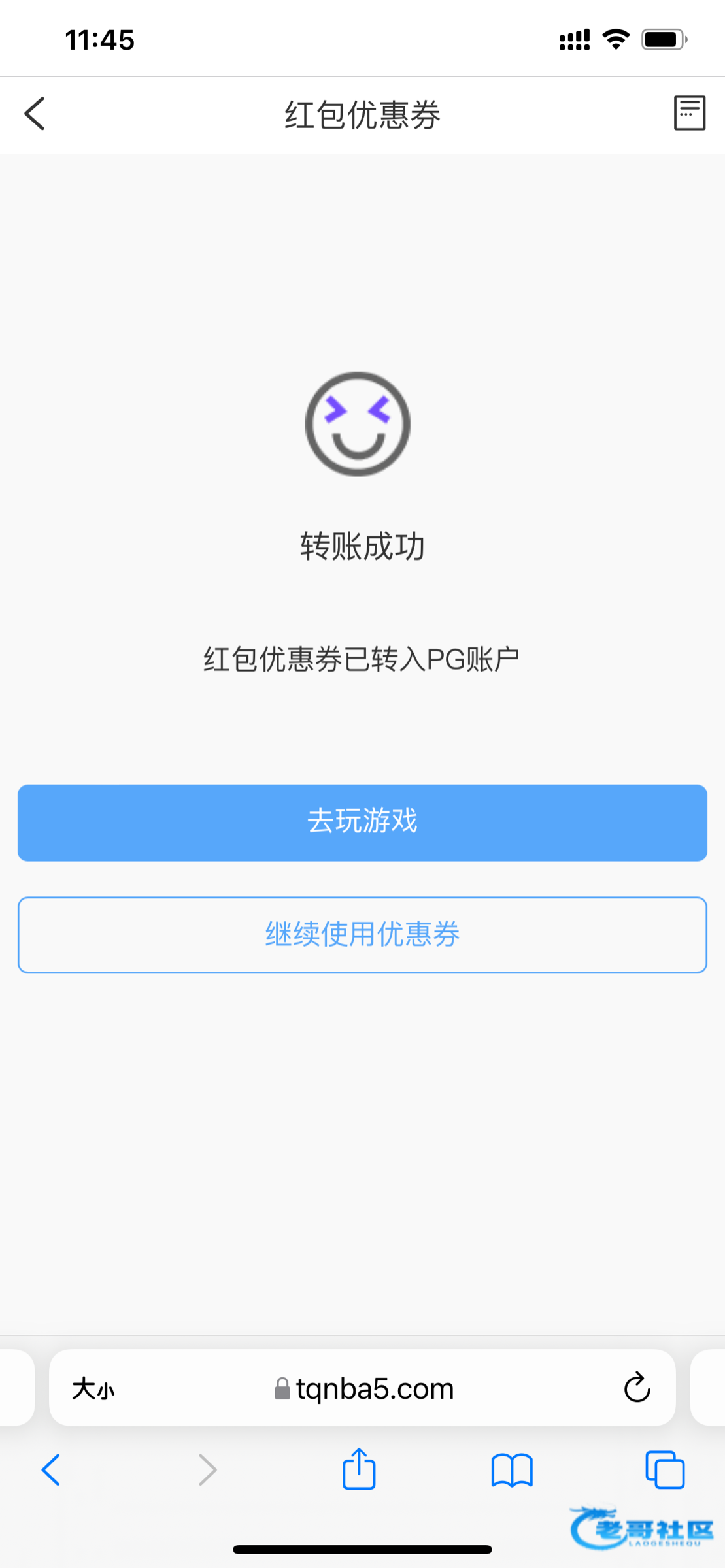Screen dimensions: 725x1568
Task: Open Safari bookmarks
Action: pos(512,1470)
